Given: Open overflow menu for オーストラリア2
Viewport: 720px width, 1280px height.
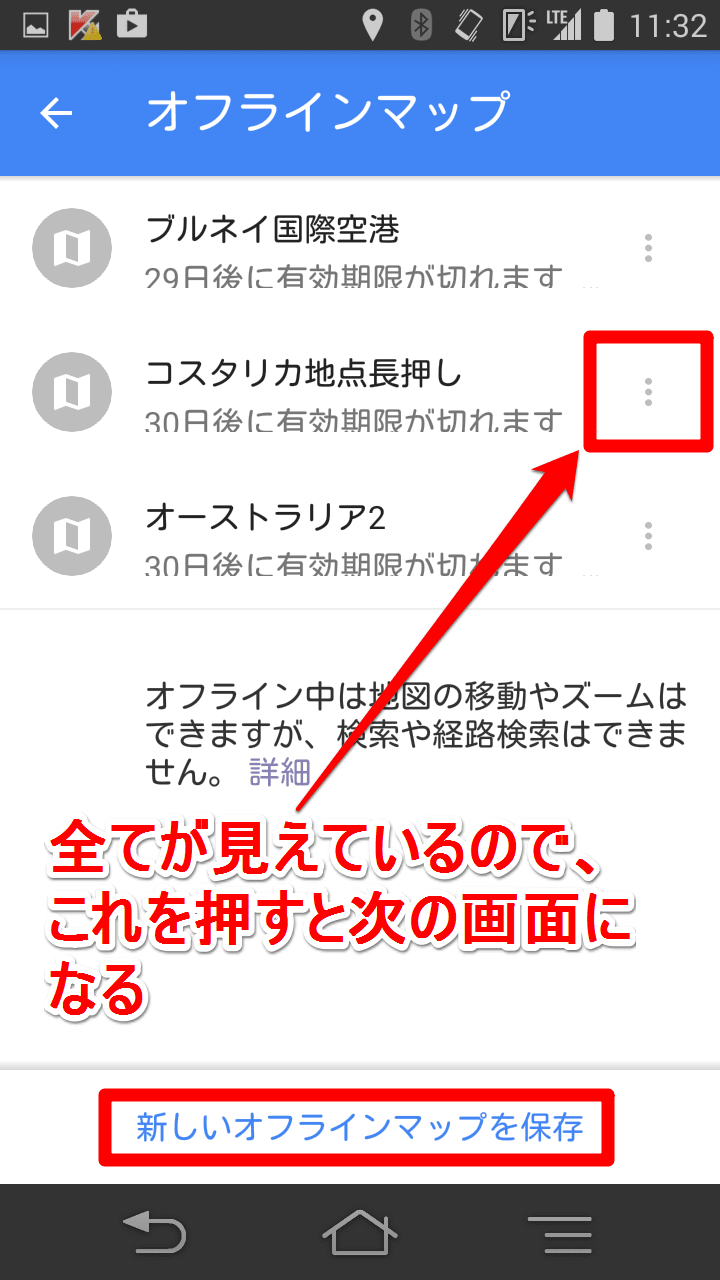Looking at the screenshot, I should coord(648,536).
